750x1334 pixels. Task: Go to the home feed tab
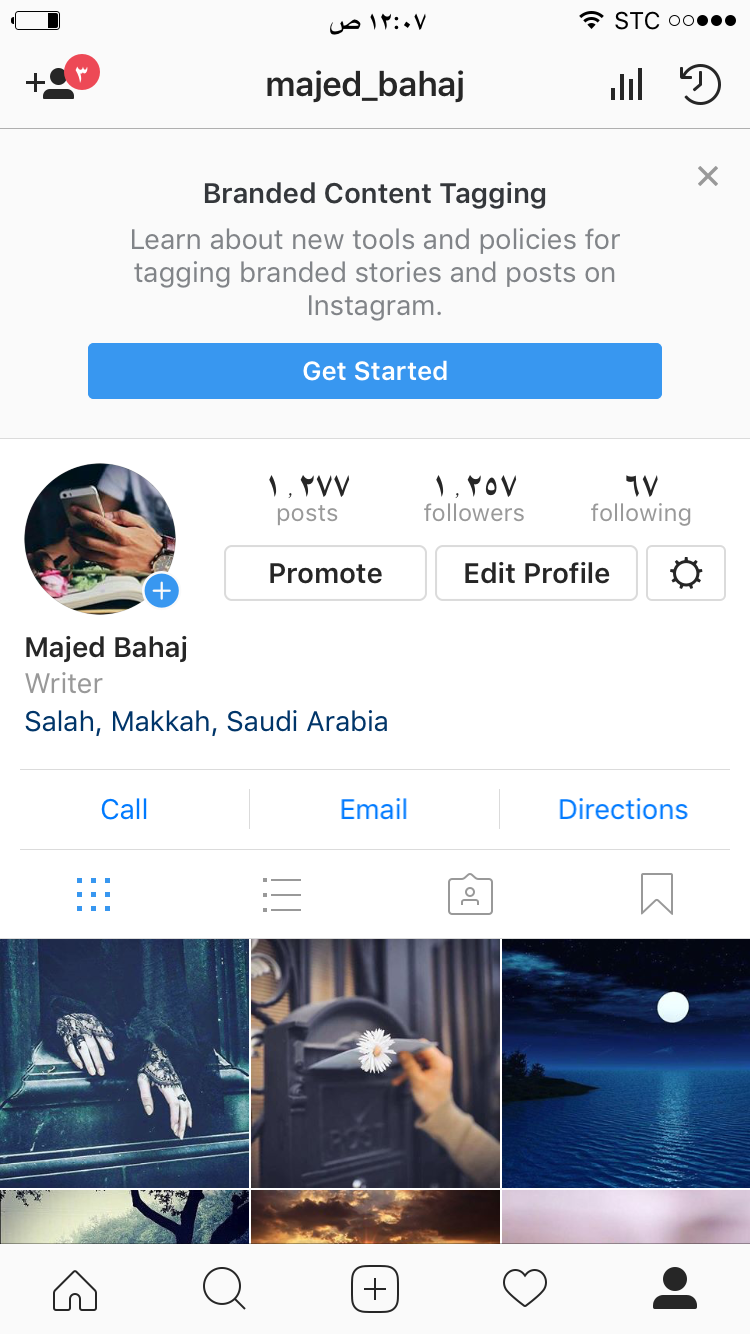[75, 1289]
